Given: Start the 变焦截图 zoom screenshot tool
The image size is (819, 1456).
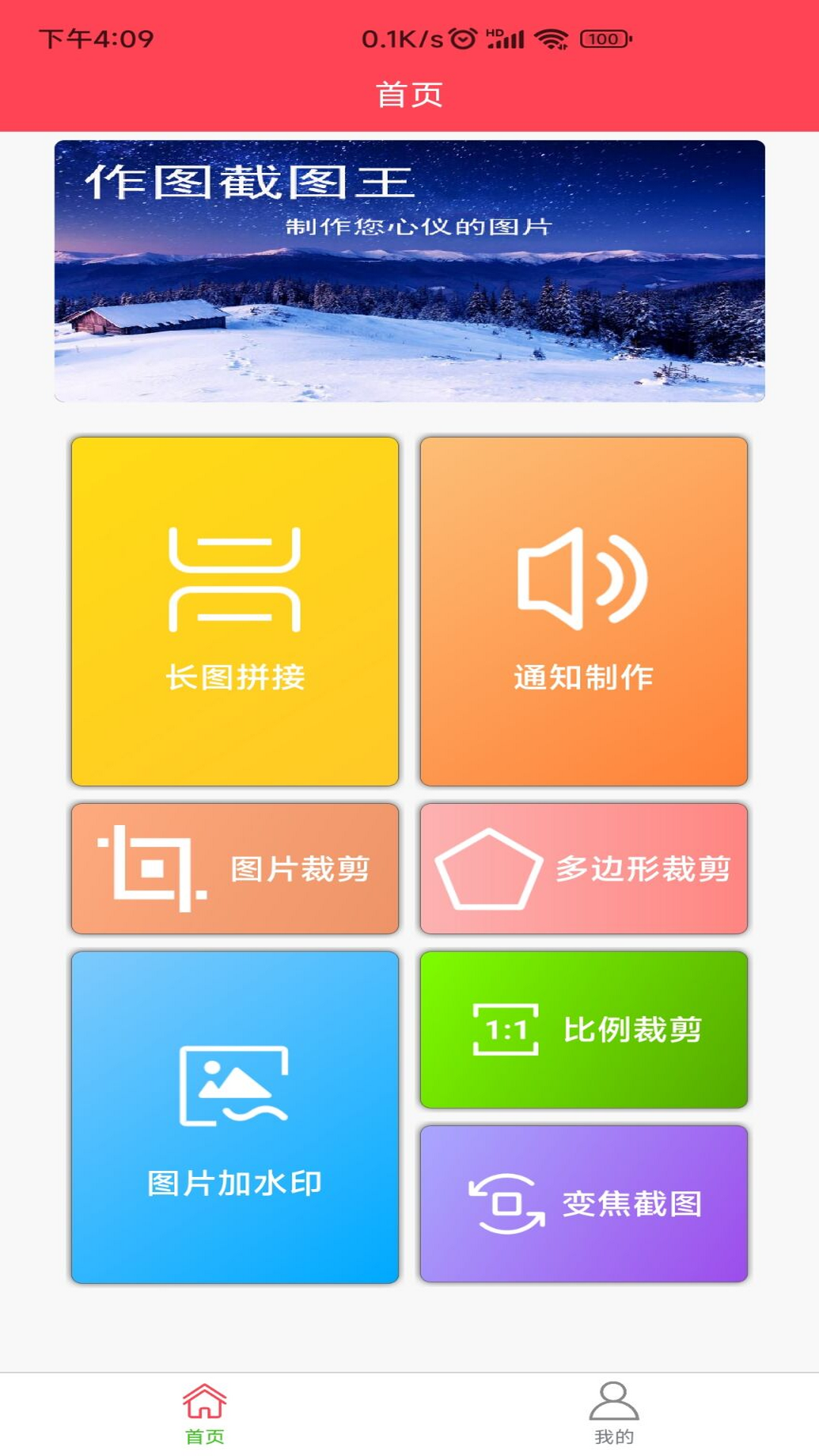Looking at the screenshot, I should [x=584, y=1204].
